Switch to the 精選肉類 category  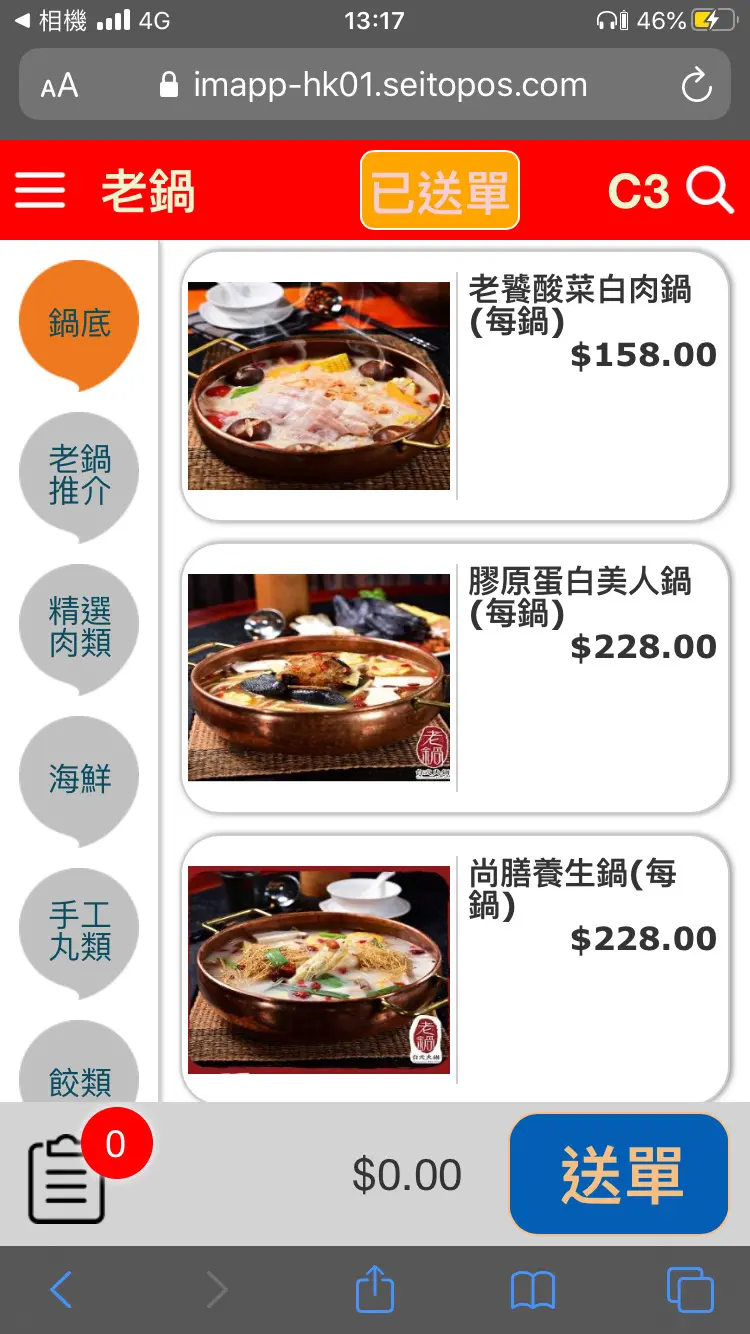pos(79,627)
